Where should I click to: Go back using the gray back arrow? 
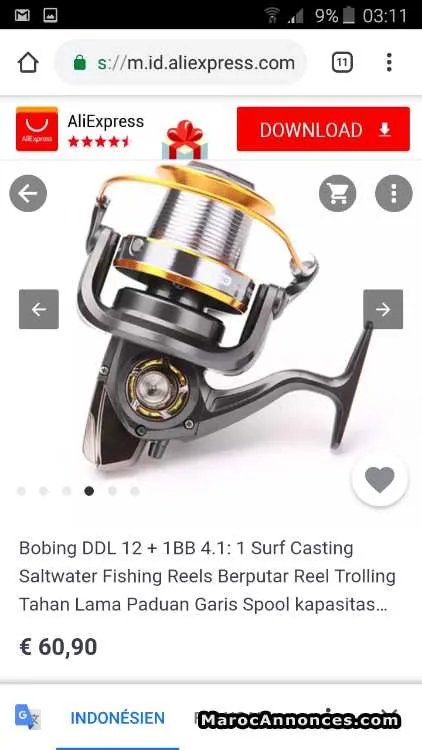coord(28,194)
